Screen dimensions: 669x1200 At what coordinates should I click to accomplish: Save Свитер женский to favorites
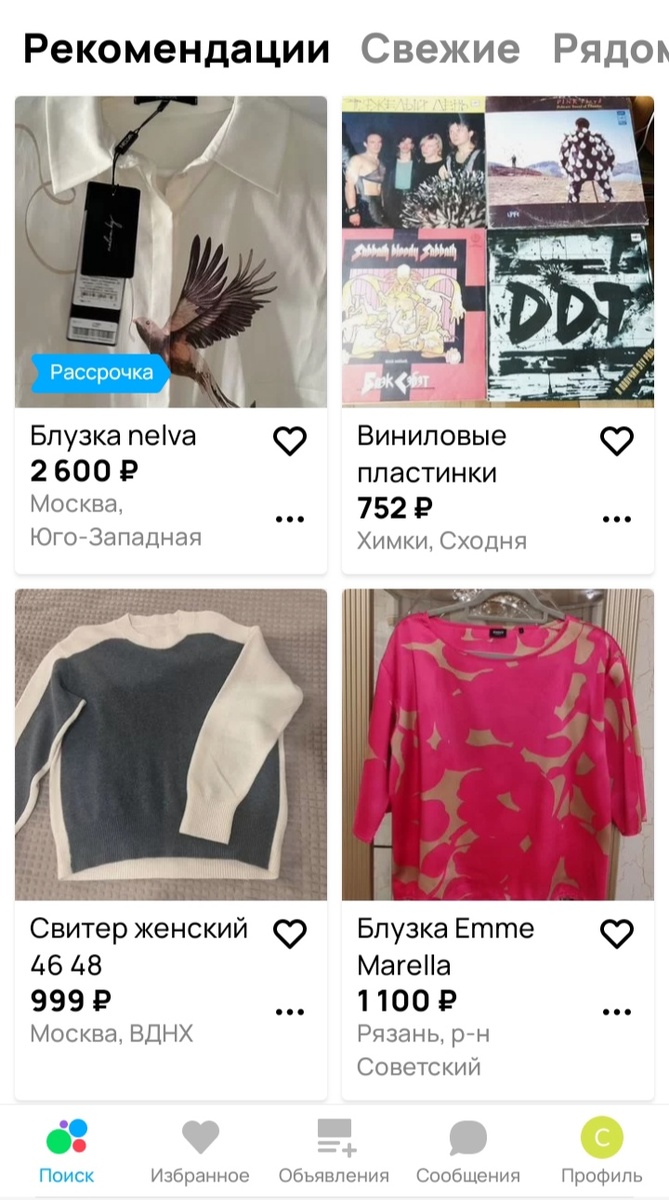click(290, 933)
